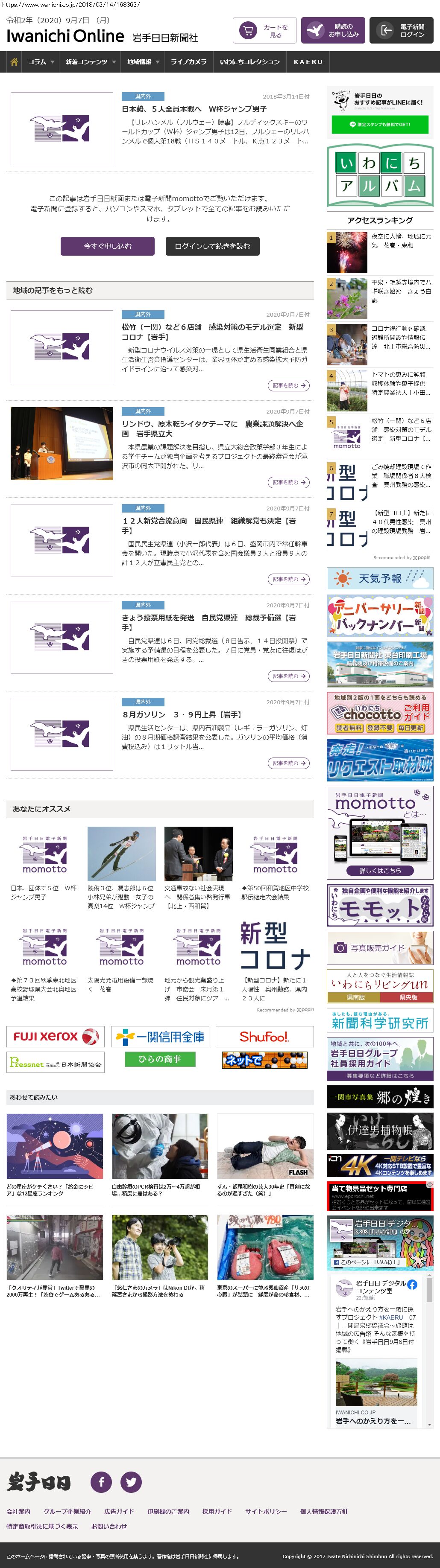View the 天気予報 banner
Screen dimensions: 440x1568
coord(380,578)
